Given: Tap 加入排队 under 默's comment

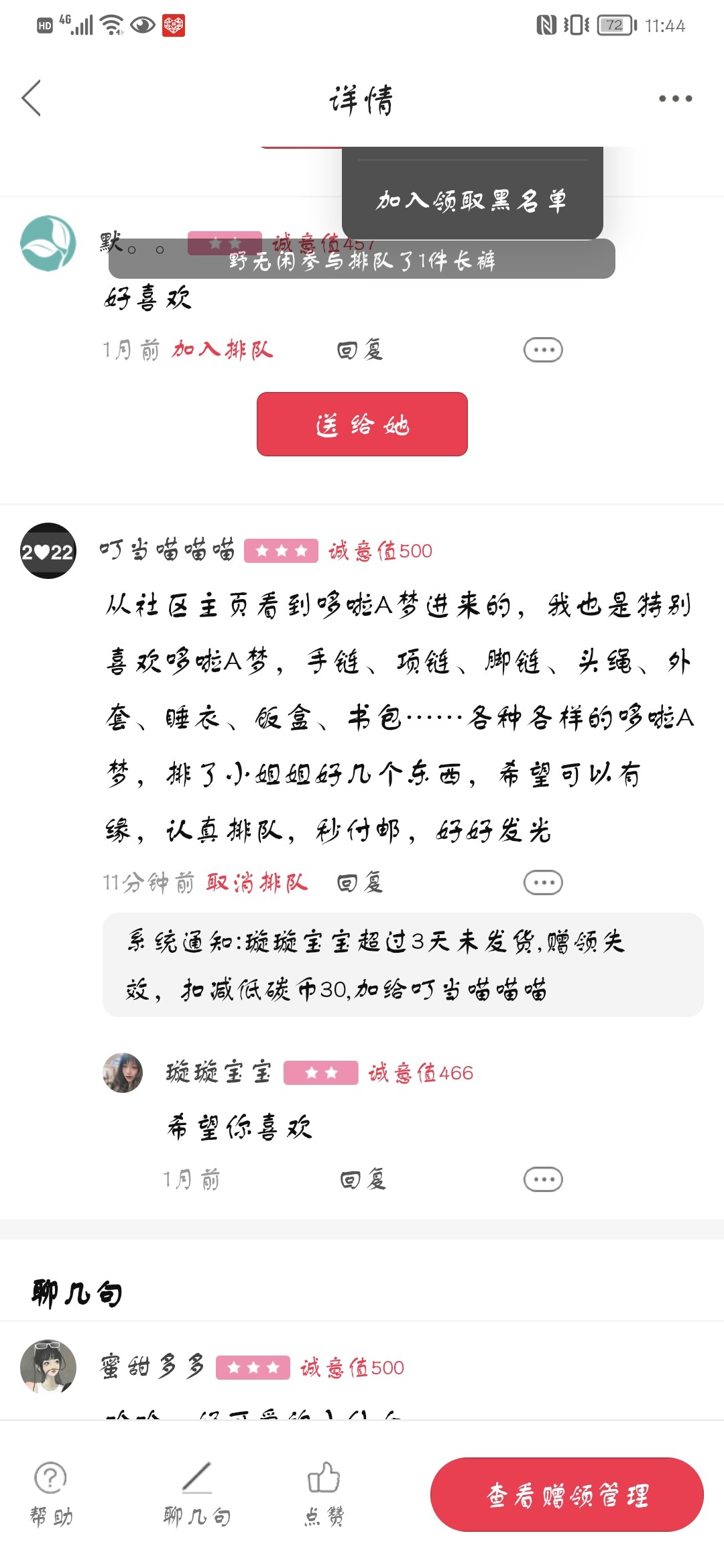Looking at the screenshot, I should 223,350.
